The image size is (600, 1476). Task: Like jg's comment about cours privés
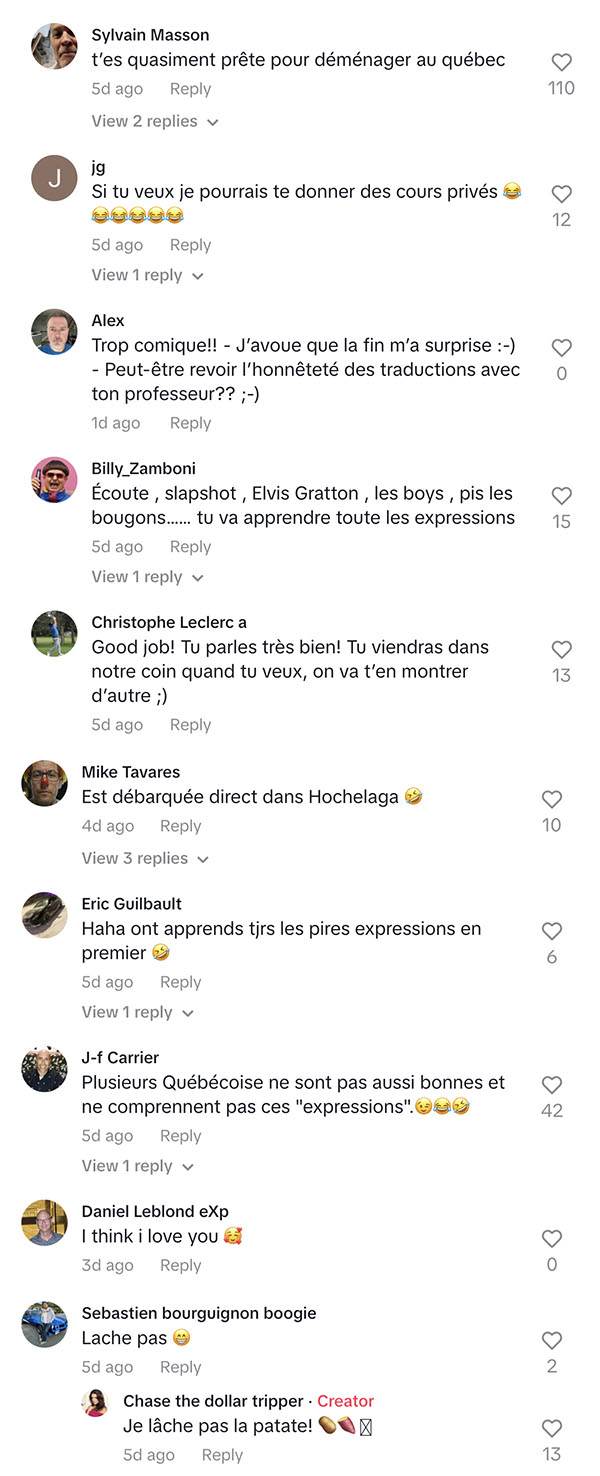coord(562,194)
